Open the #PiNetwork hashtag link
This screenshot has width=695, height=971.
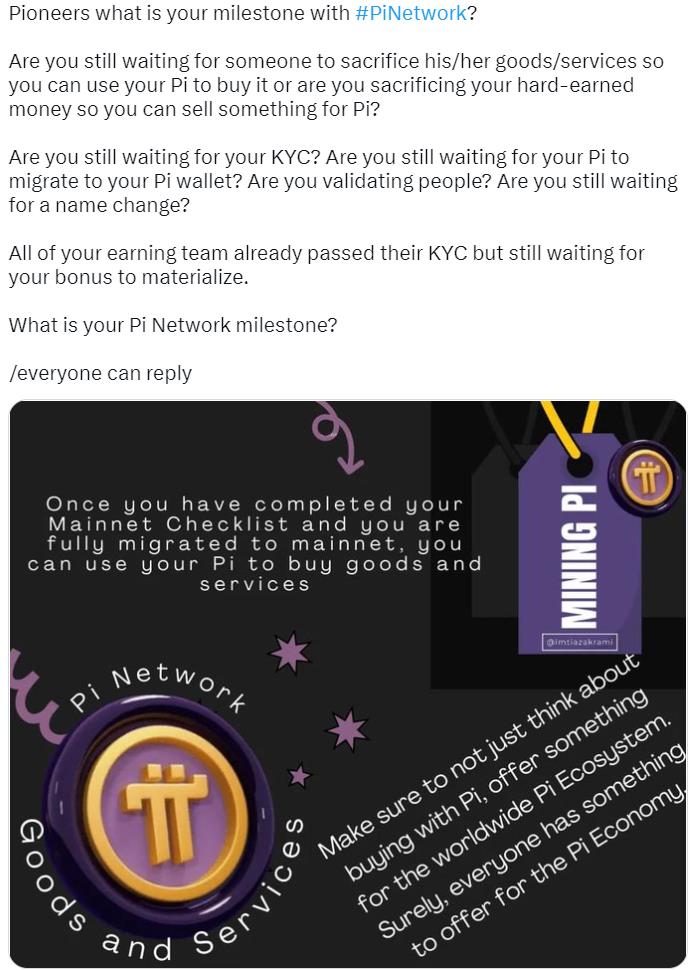point(411,15)
